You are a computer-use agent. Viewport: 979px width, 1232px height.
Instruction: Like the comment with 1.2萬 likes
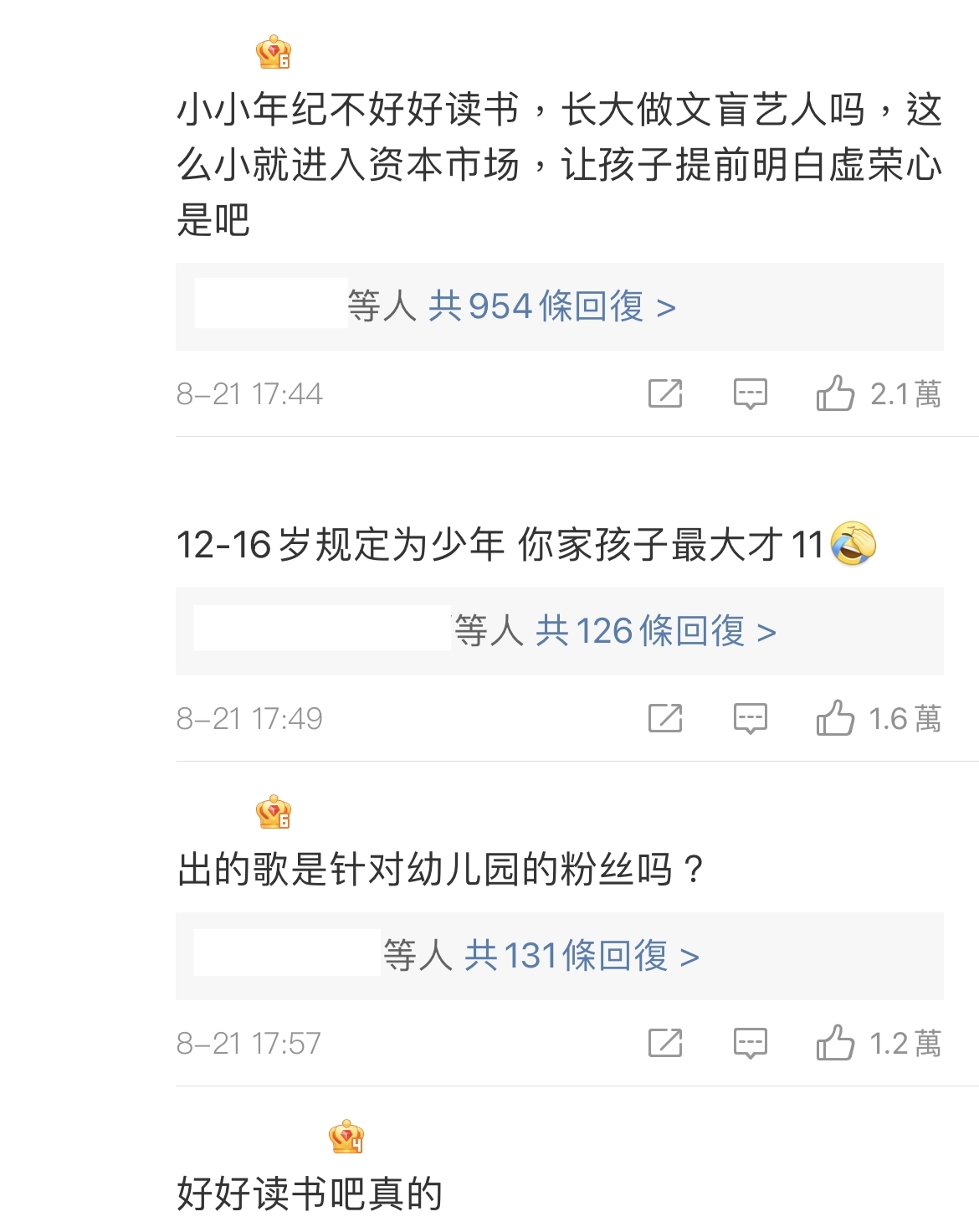(x=835, y=1043)
